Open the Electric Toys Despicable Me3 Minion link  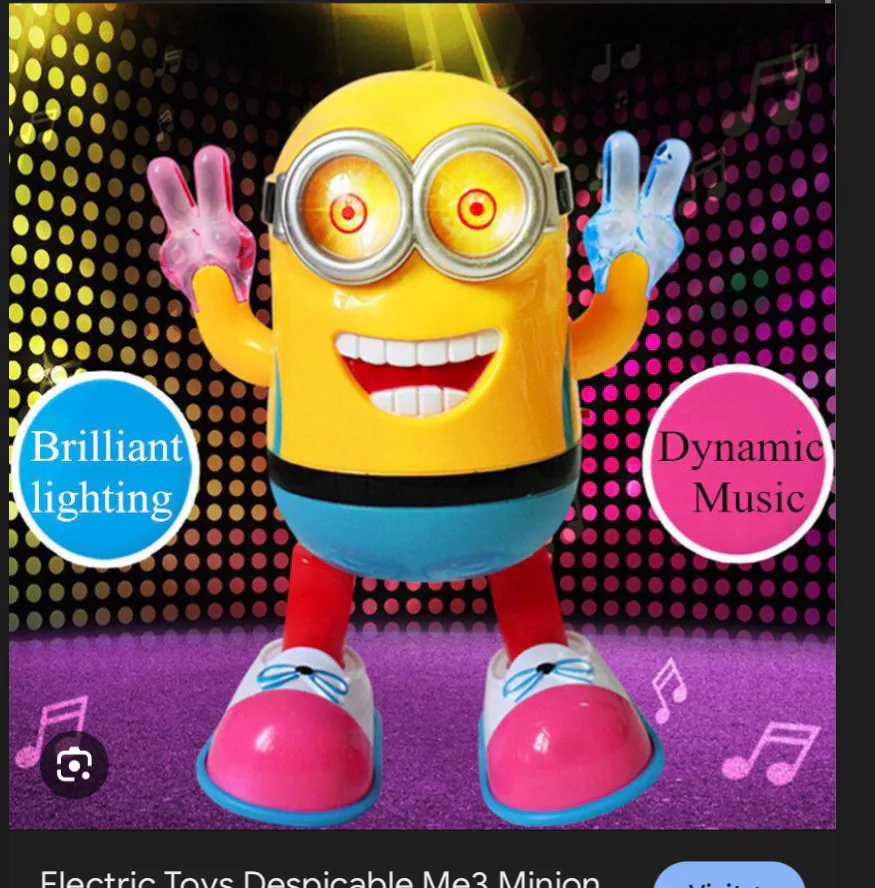[x=320, y=878]
